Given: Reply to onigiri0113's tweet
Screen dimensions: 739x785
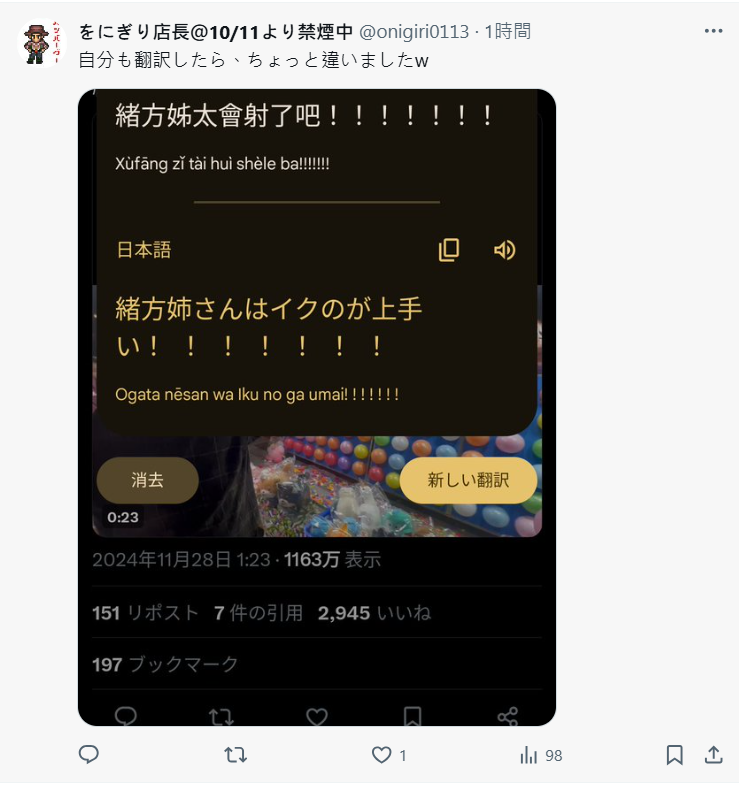Looking at the screenshot, I should click(89, 755).
